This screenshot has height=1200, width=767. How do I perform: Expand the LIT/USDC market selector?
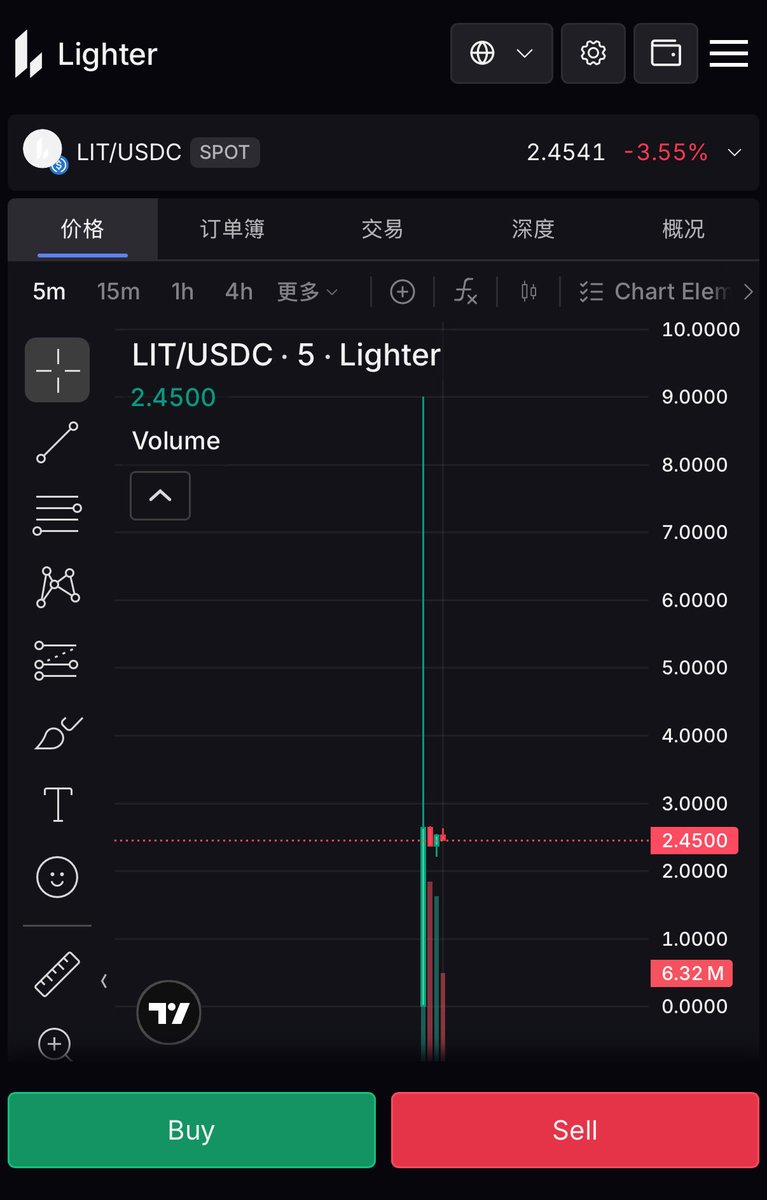(734, 153)
